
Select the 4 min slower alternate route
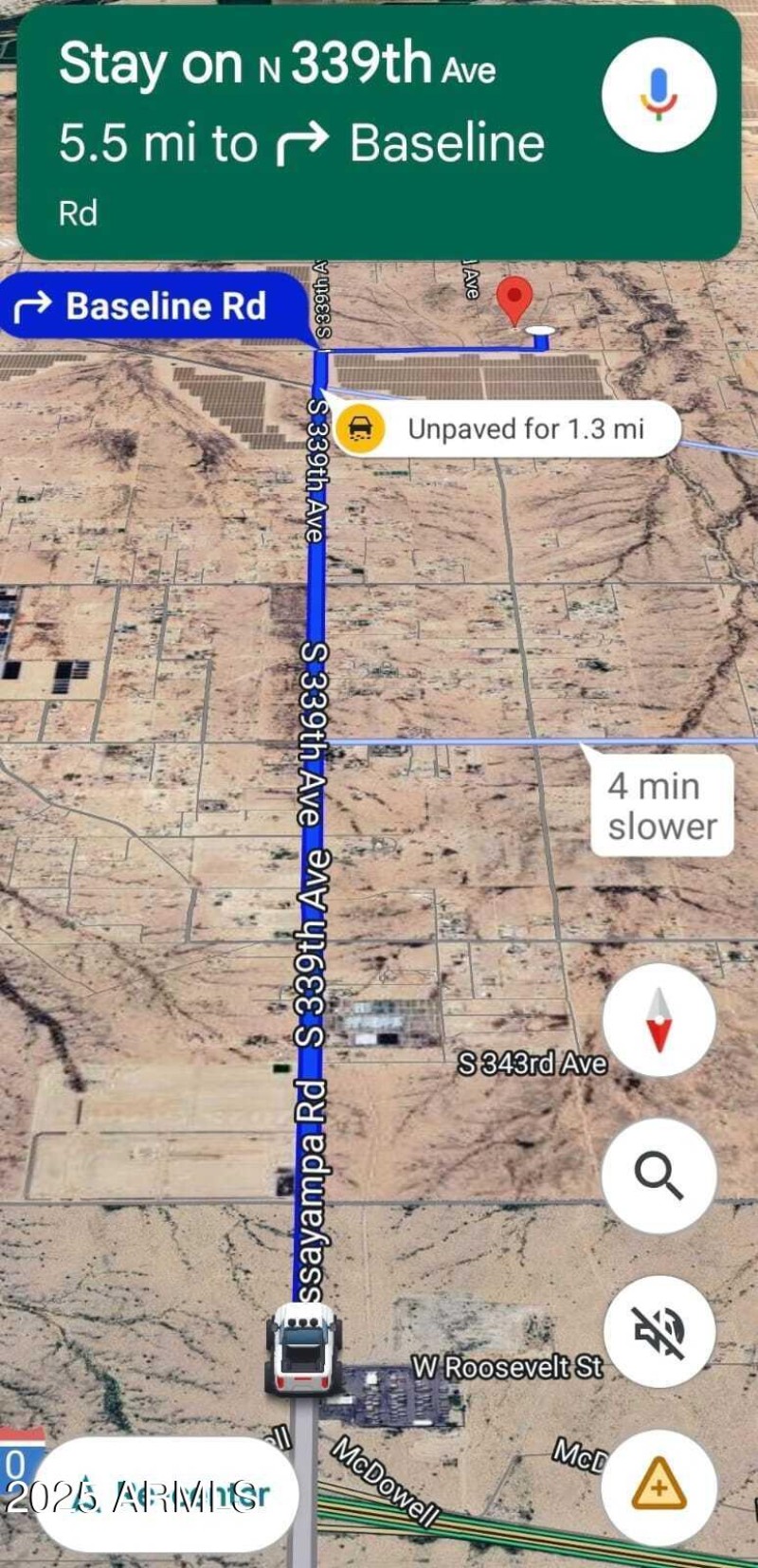[662, 806]
